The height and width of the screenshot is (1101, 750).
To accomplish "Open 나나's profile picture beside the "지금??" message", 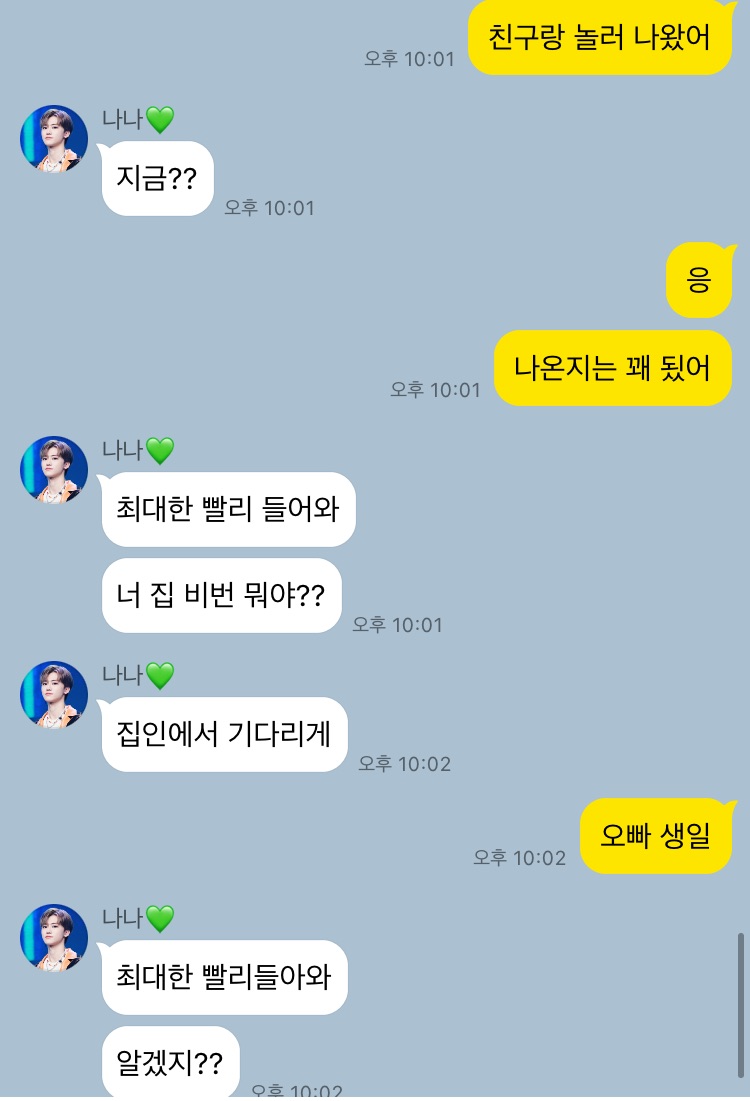I will pyautogui.click(x=54, y=139).
